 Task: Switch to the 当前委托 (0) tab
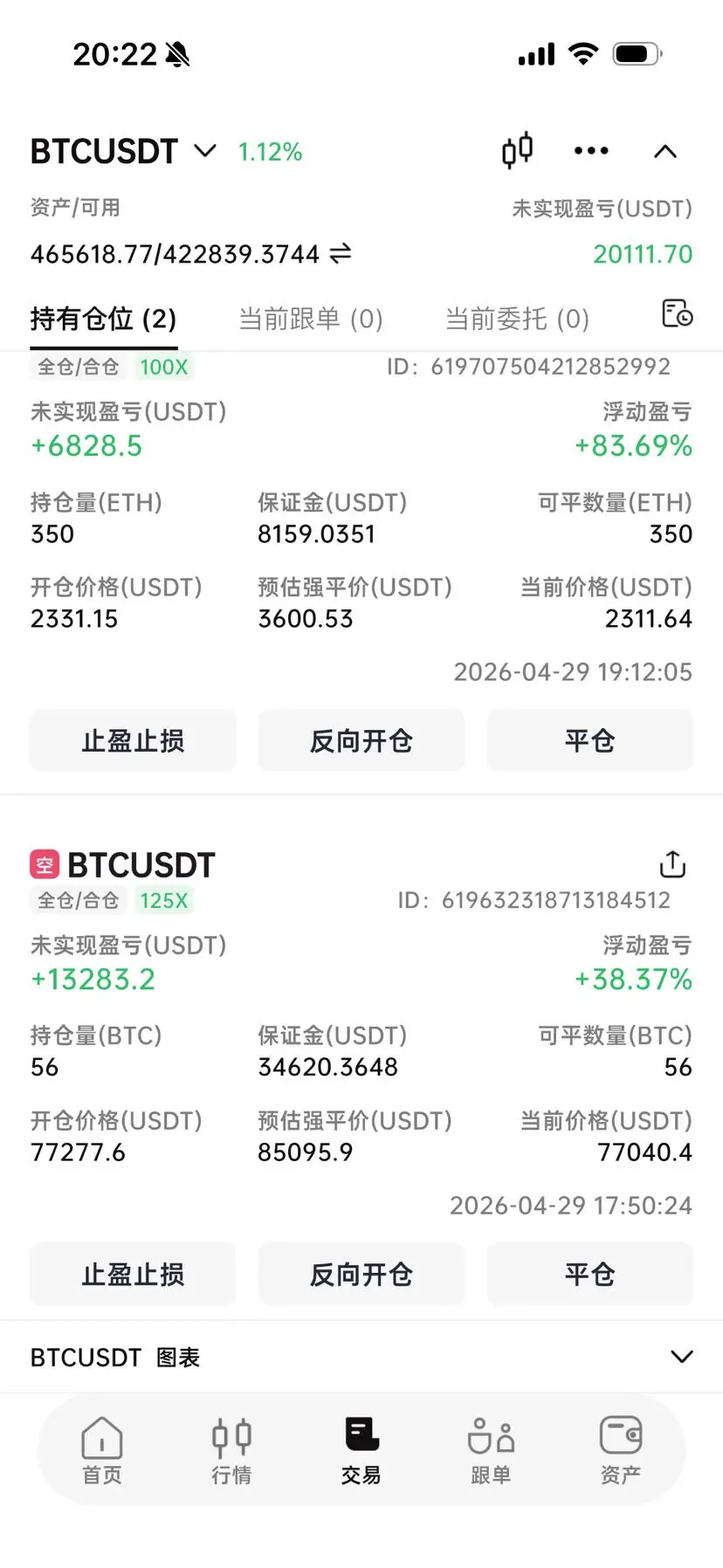click(x=517, y=319)
